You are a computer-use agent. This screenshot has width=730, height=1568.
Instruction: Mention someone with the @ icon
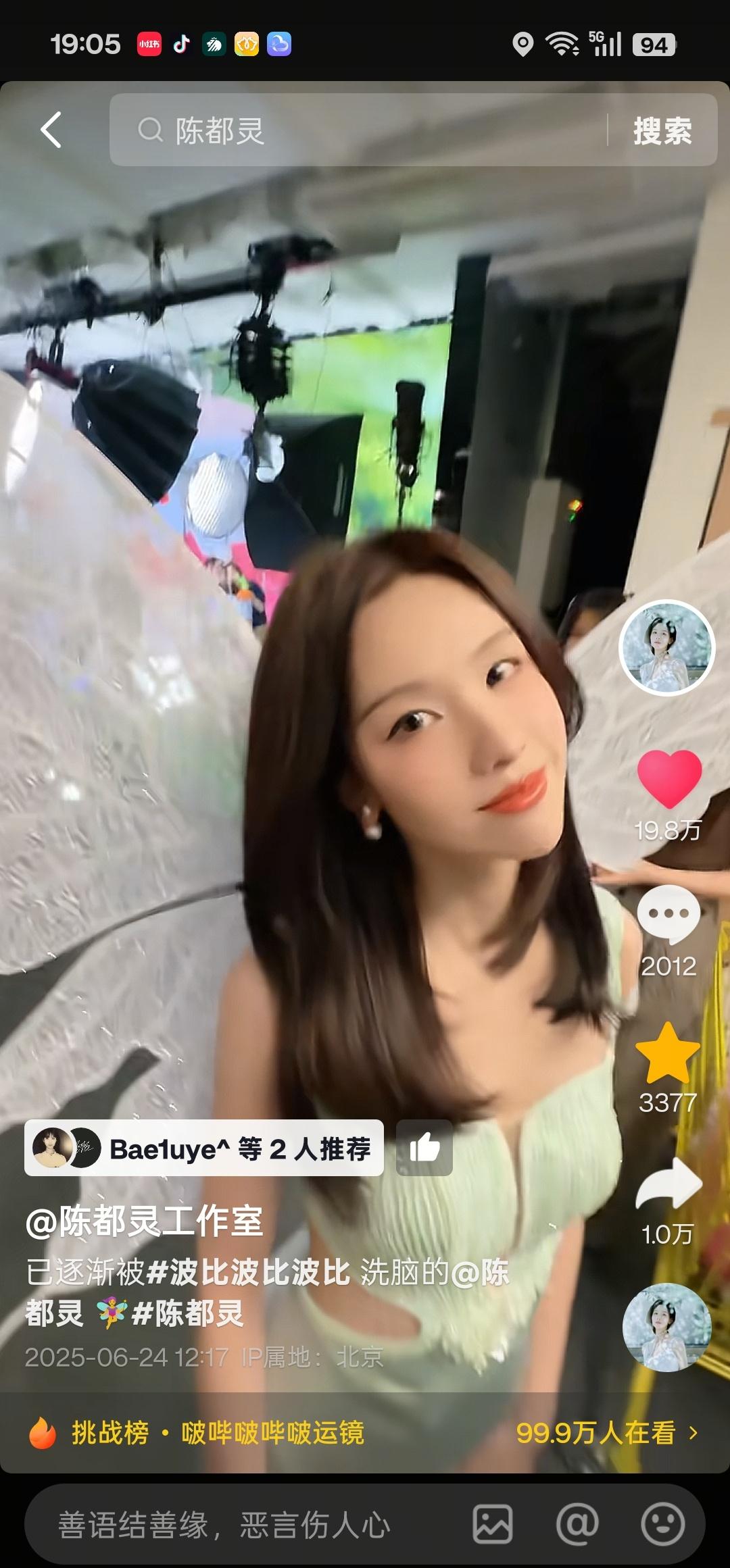[577, 1525]
